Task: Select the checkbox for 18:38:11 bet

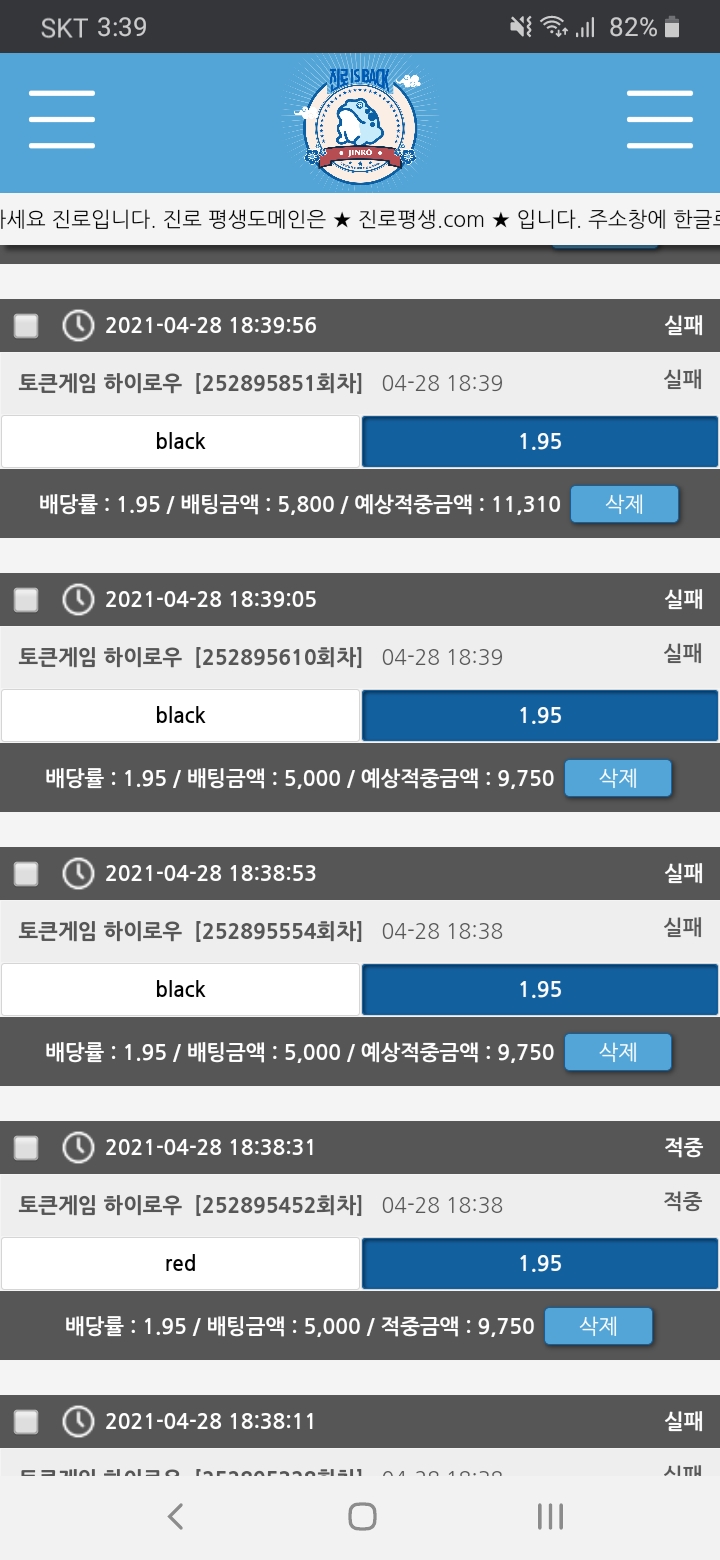Action: [x=26, y=1421]
